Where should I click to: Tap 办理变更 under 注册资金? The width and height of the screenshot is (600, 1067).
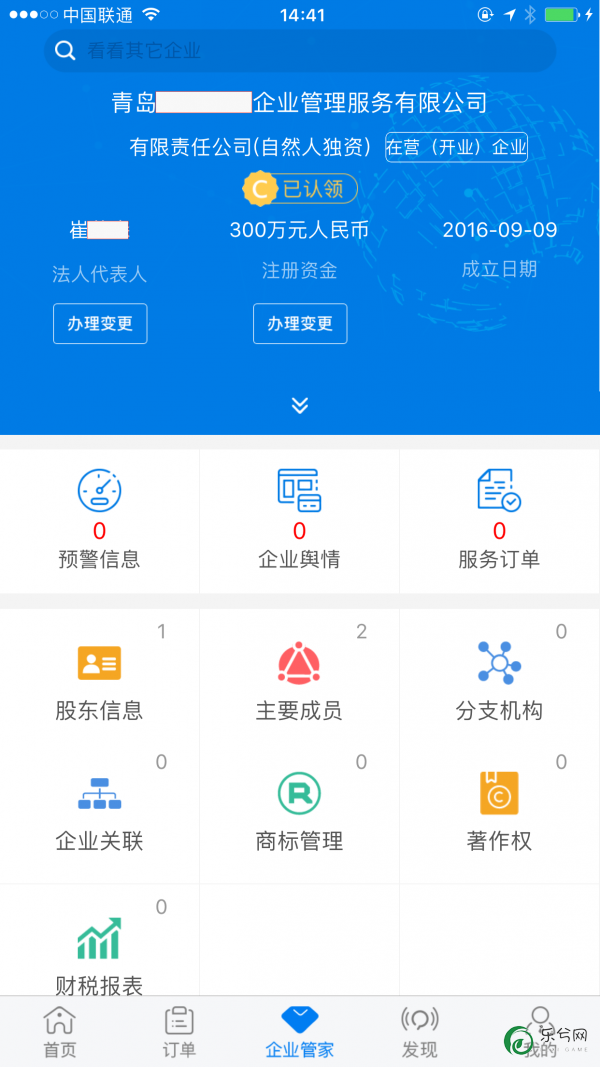pyautogui.click(x=300, y=324)
